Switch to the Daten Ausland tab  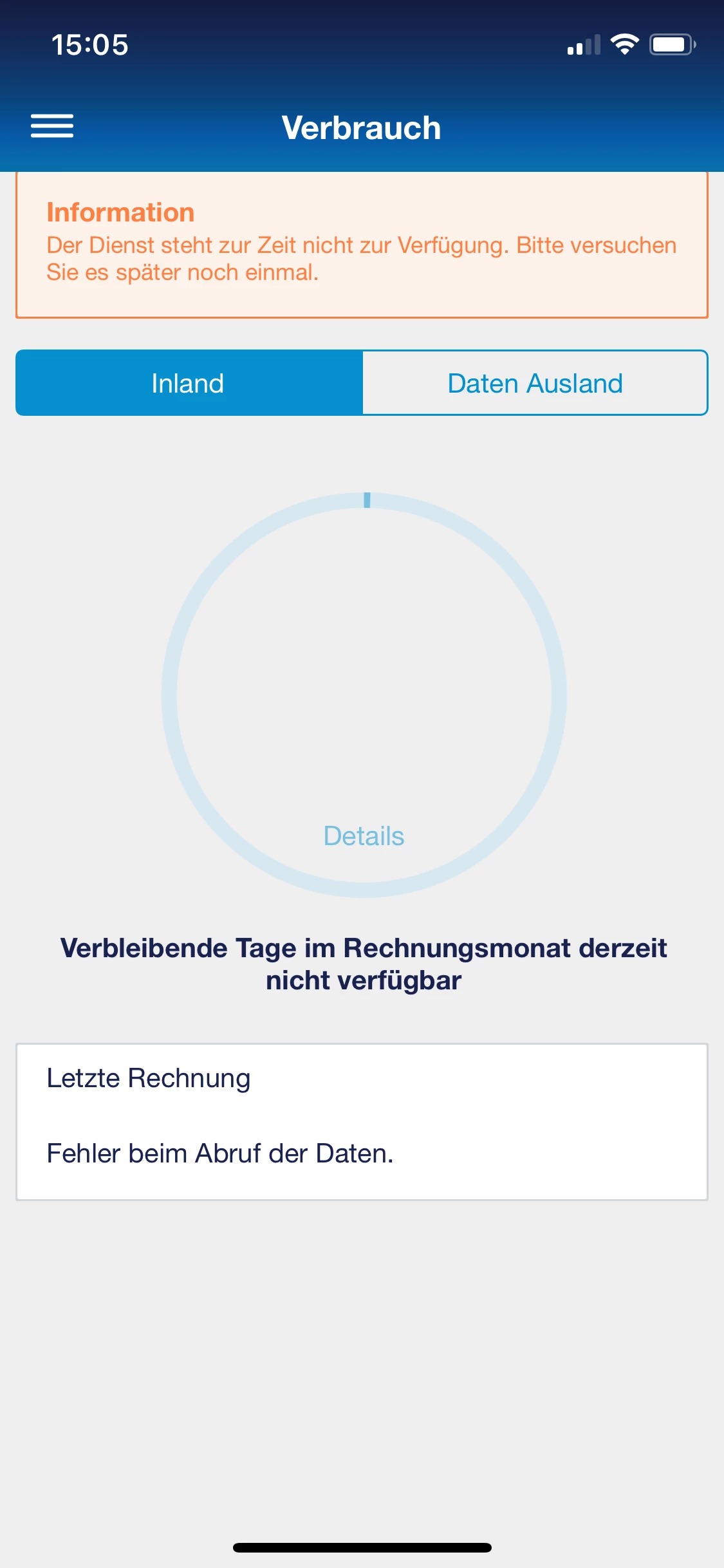pyautogui.click(x=535, y=384)
